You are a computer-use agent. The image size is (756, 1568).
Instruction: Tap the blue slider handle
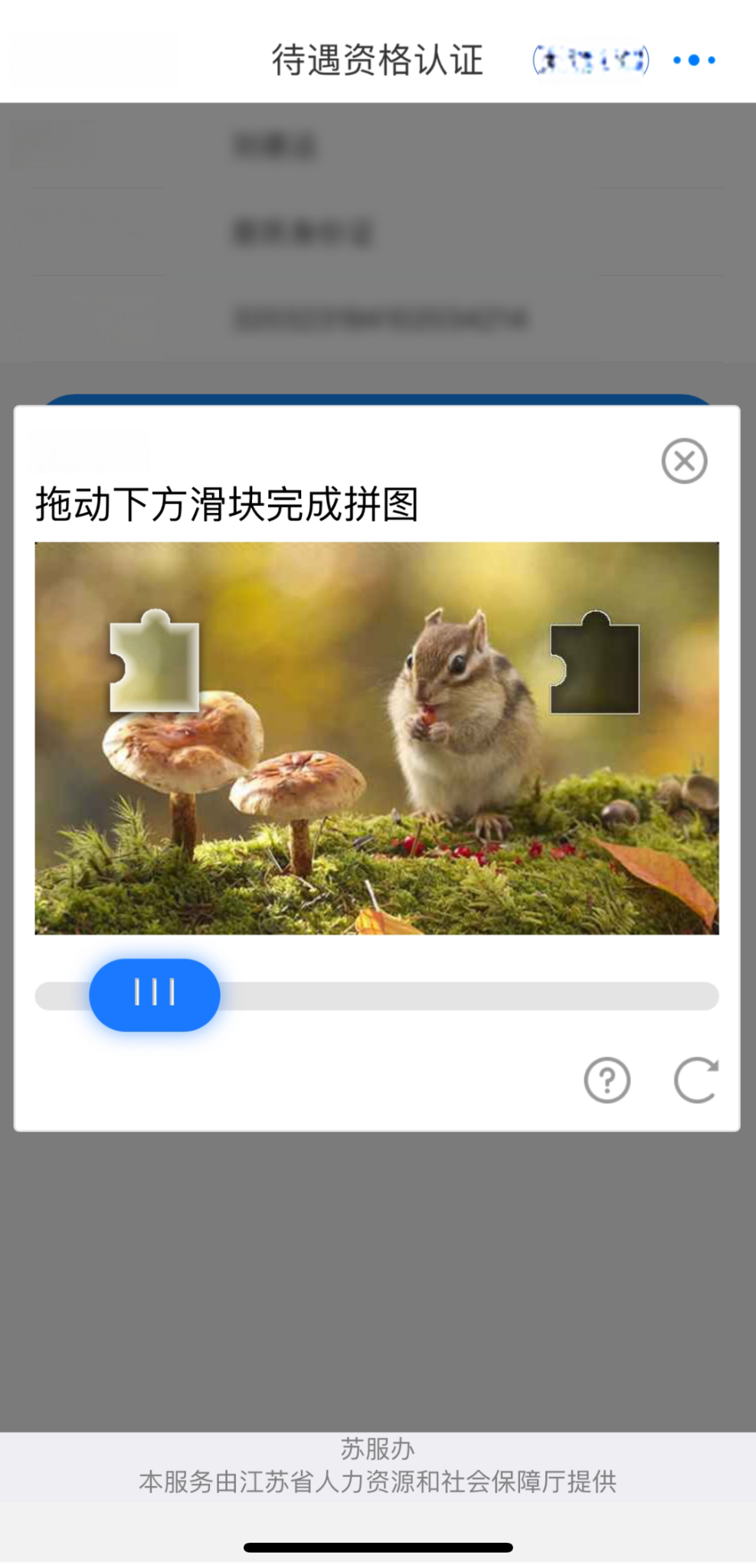click(x=155, y=995)
